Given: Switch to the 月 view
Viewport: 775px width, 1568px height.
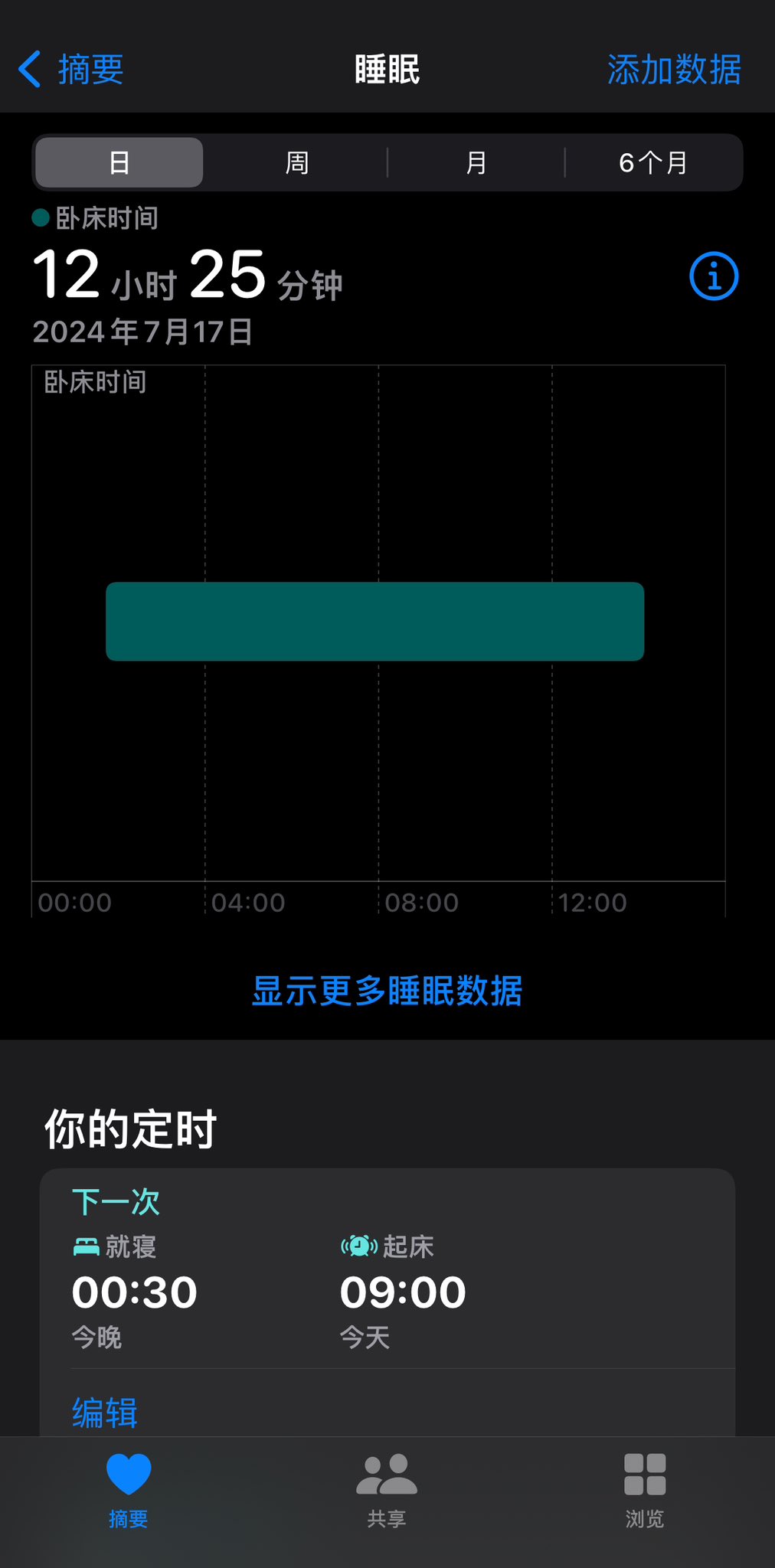Looking at the screenshot, I should [x=476, y=162].
